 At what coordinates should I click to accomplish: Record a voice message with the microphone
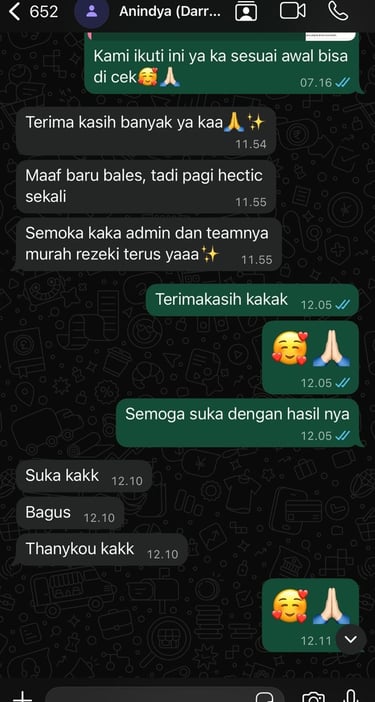tap(353, 695)
